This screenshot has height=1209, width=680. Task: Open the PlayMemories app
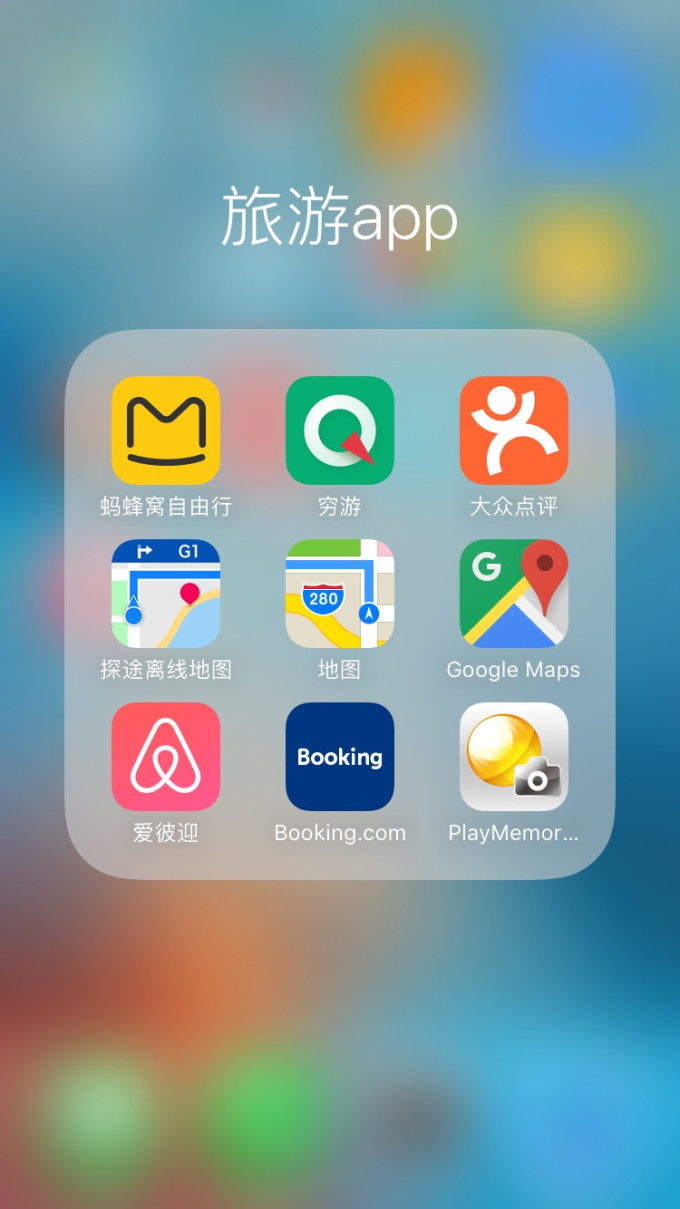tap(514, 756)
